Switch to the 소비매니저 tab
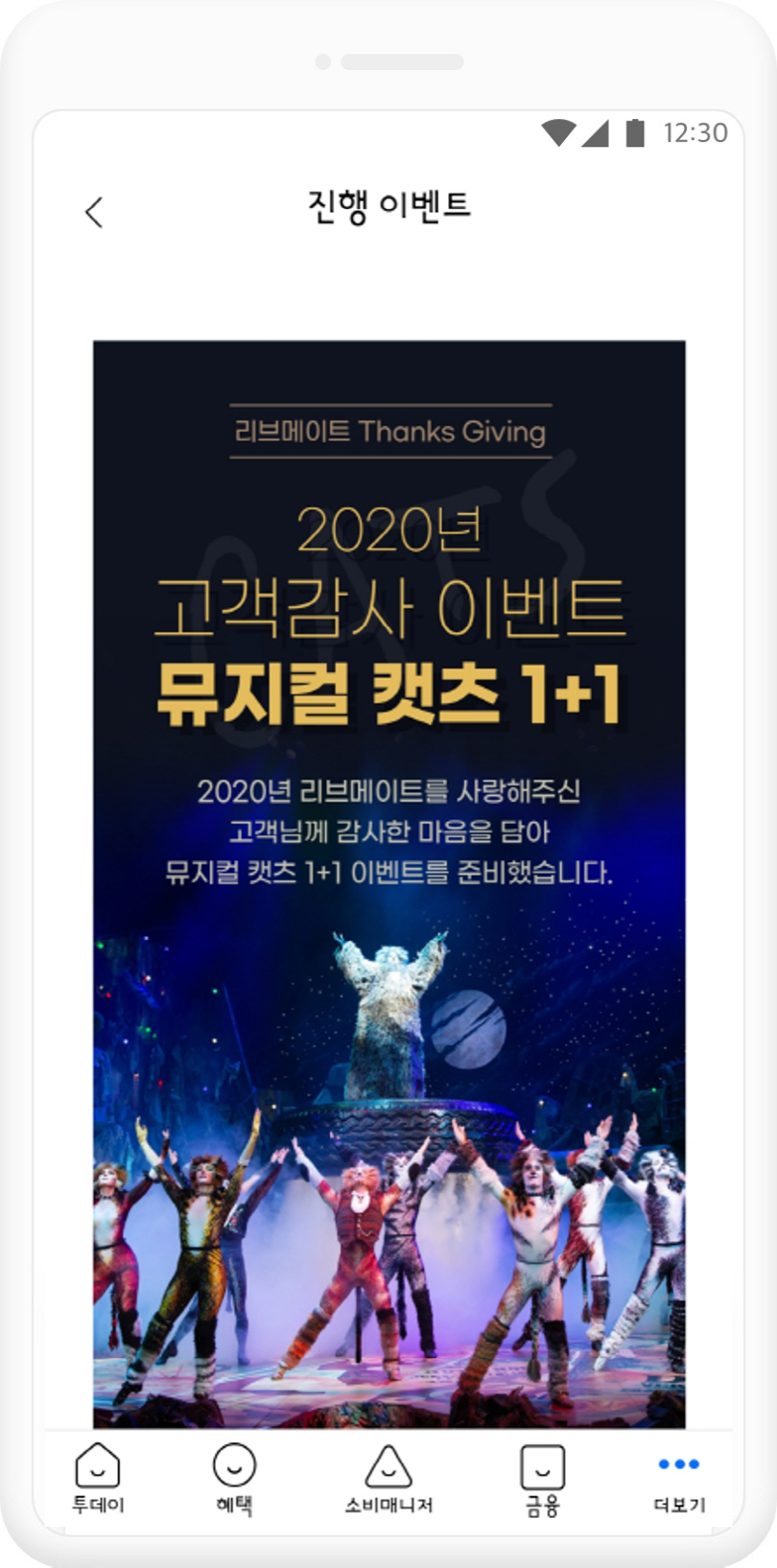The image size is (777, 1568). [x=388, y=1478]
